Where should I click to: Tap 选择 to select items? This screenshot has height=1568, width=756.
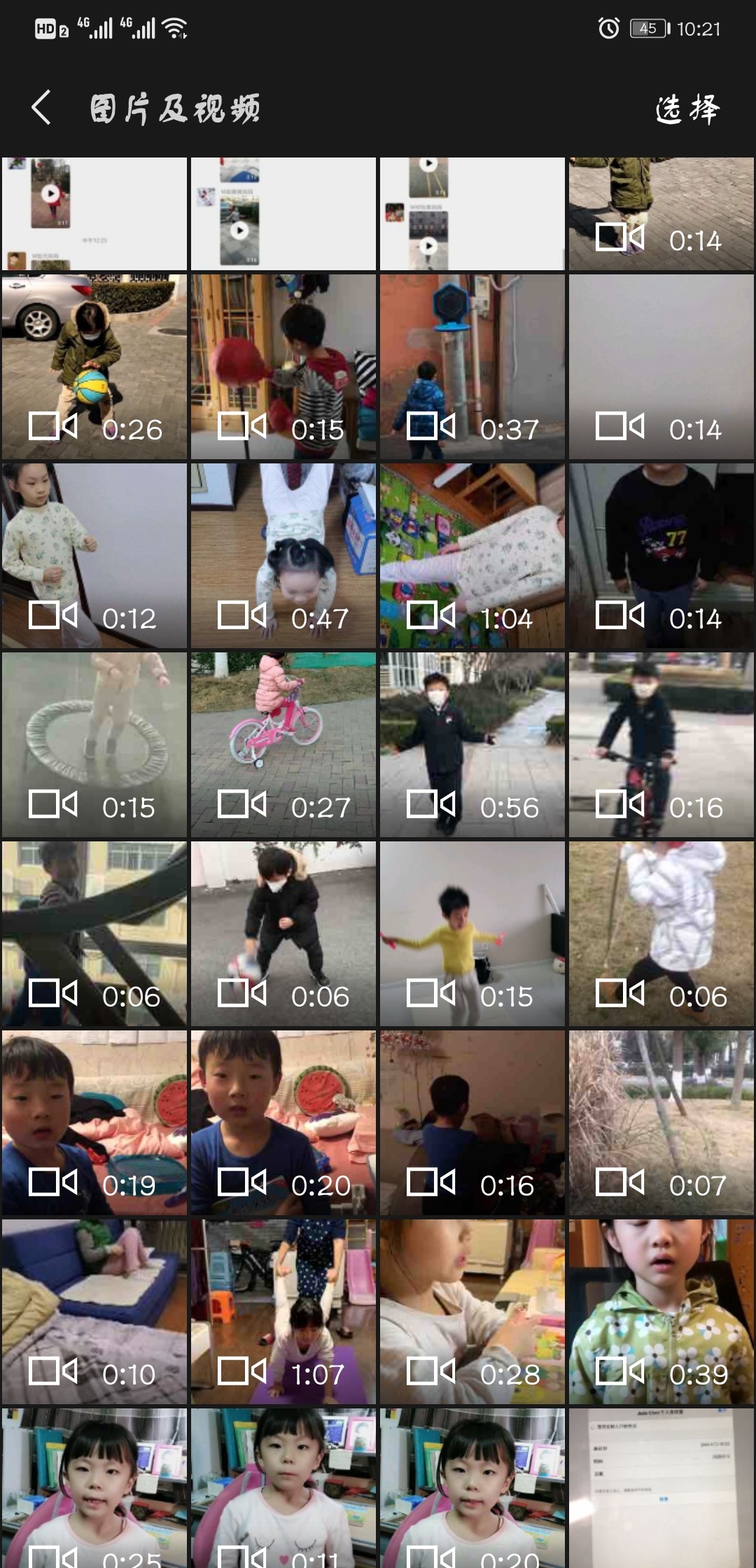[687, 110]
